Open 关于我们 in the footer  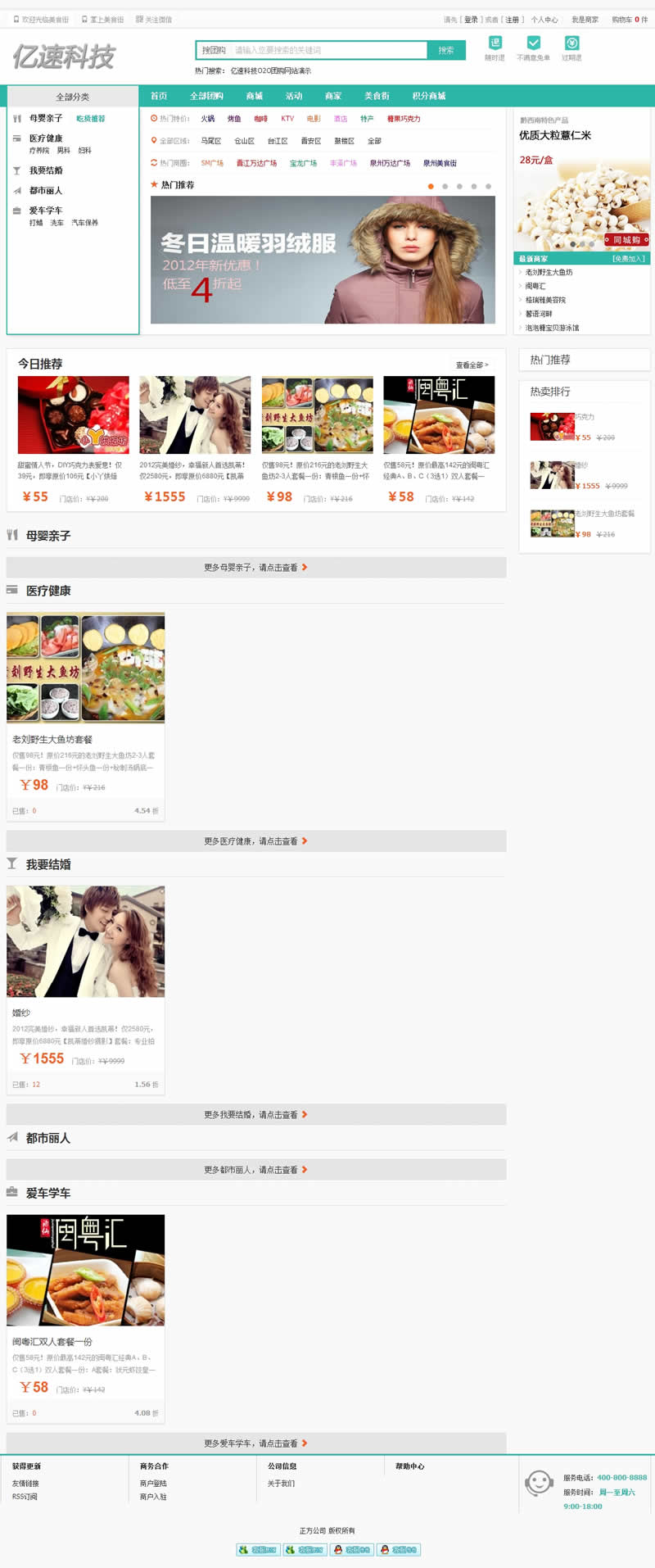281,1484
